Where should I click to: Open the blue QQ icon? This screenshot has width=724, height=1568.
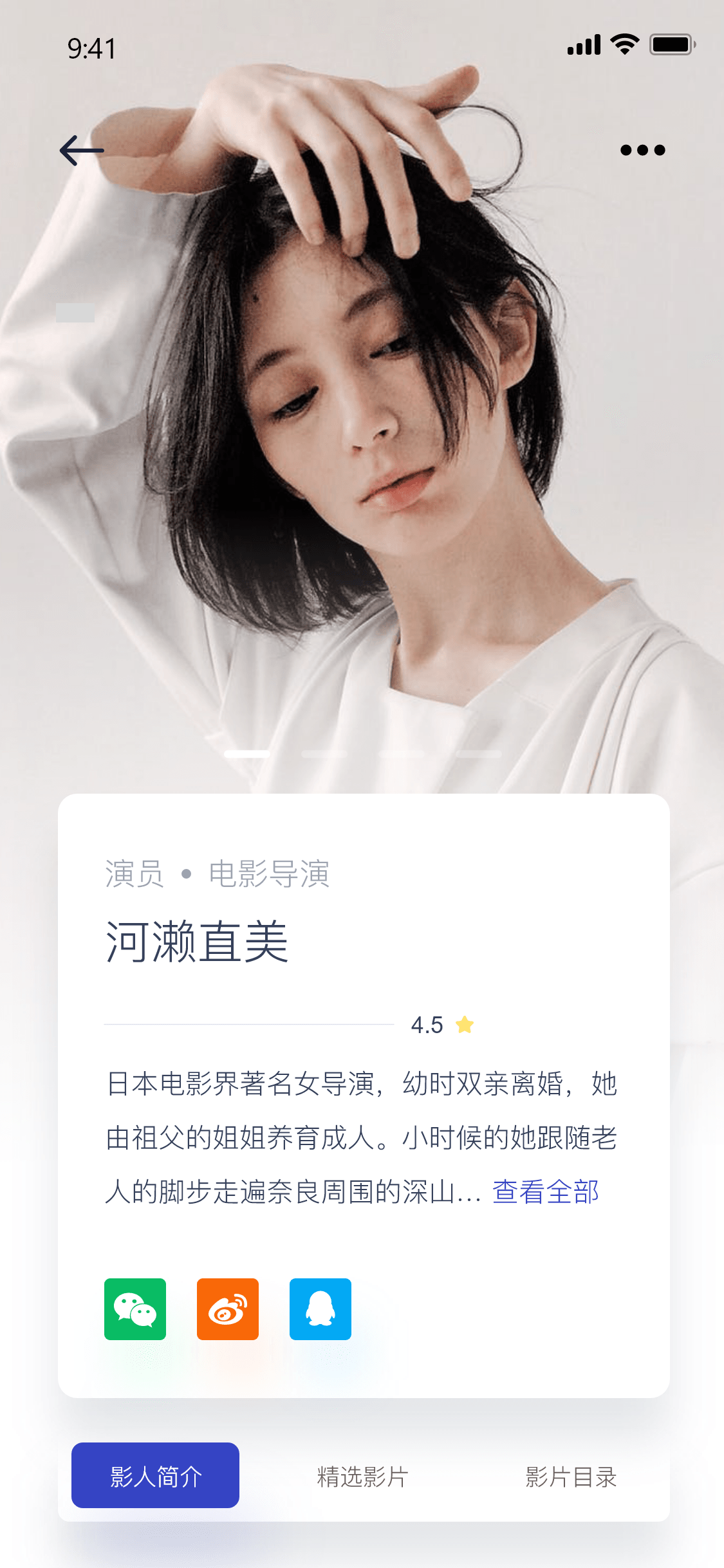click(320, 1309)
